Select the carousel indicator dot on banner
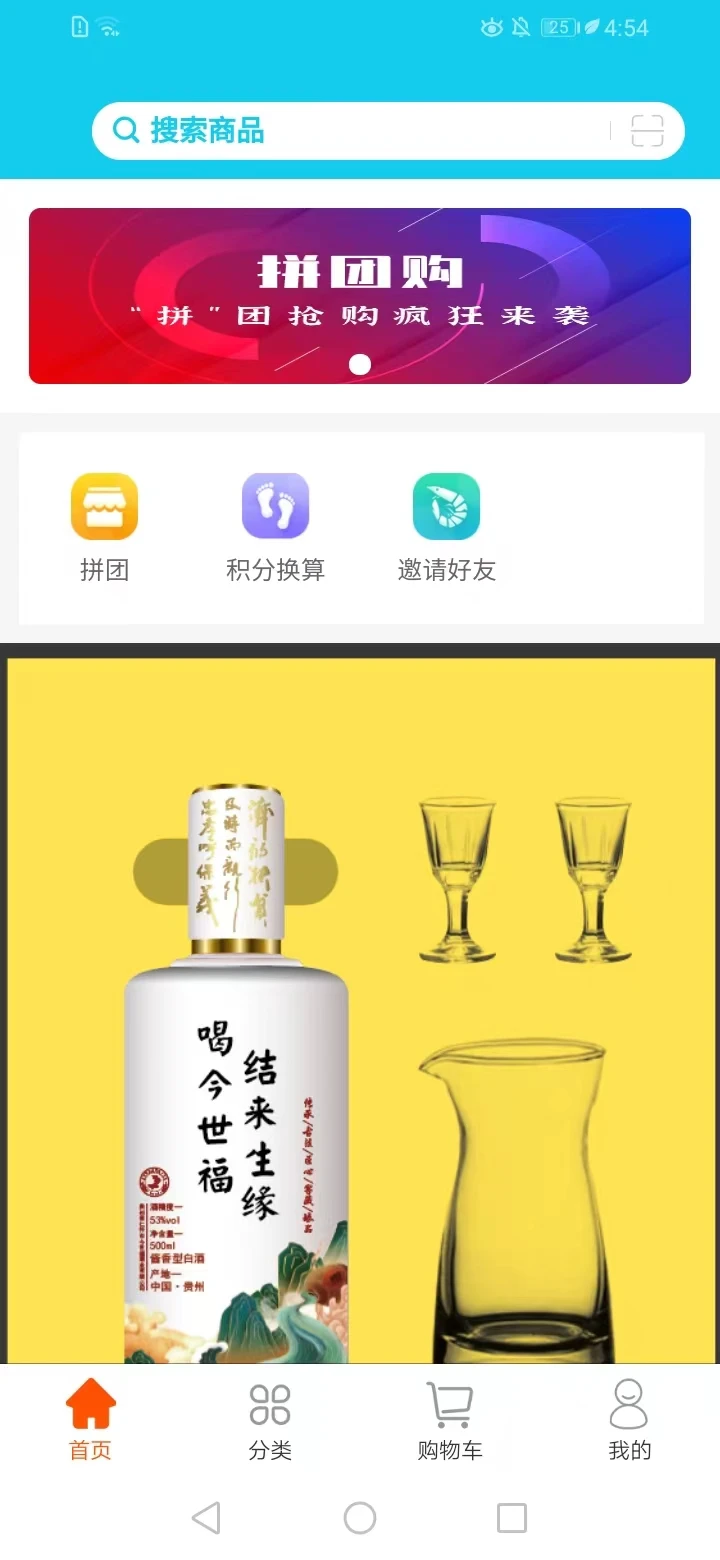Image resolution: width=720 pixels, height=1560 pixels. coord(359,364)
